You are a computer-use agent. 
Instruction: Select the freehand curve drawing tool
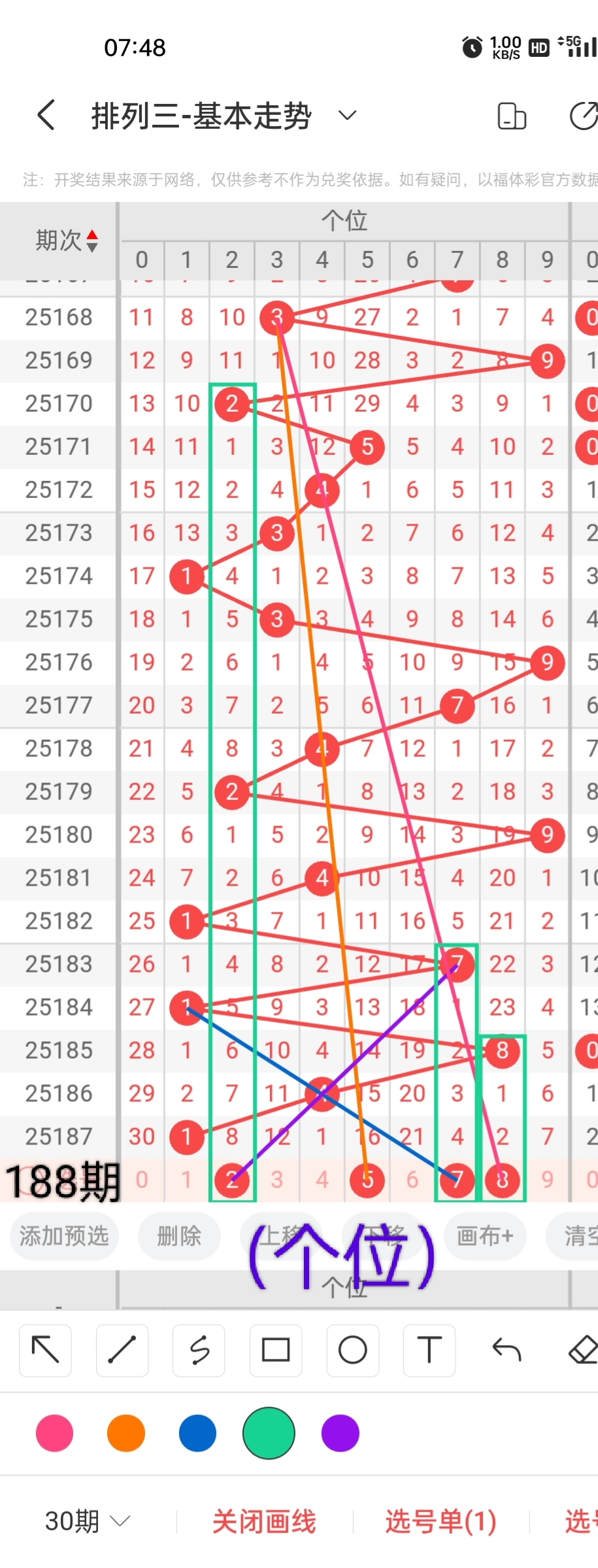click(x=199, y=1350)
